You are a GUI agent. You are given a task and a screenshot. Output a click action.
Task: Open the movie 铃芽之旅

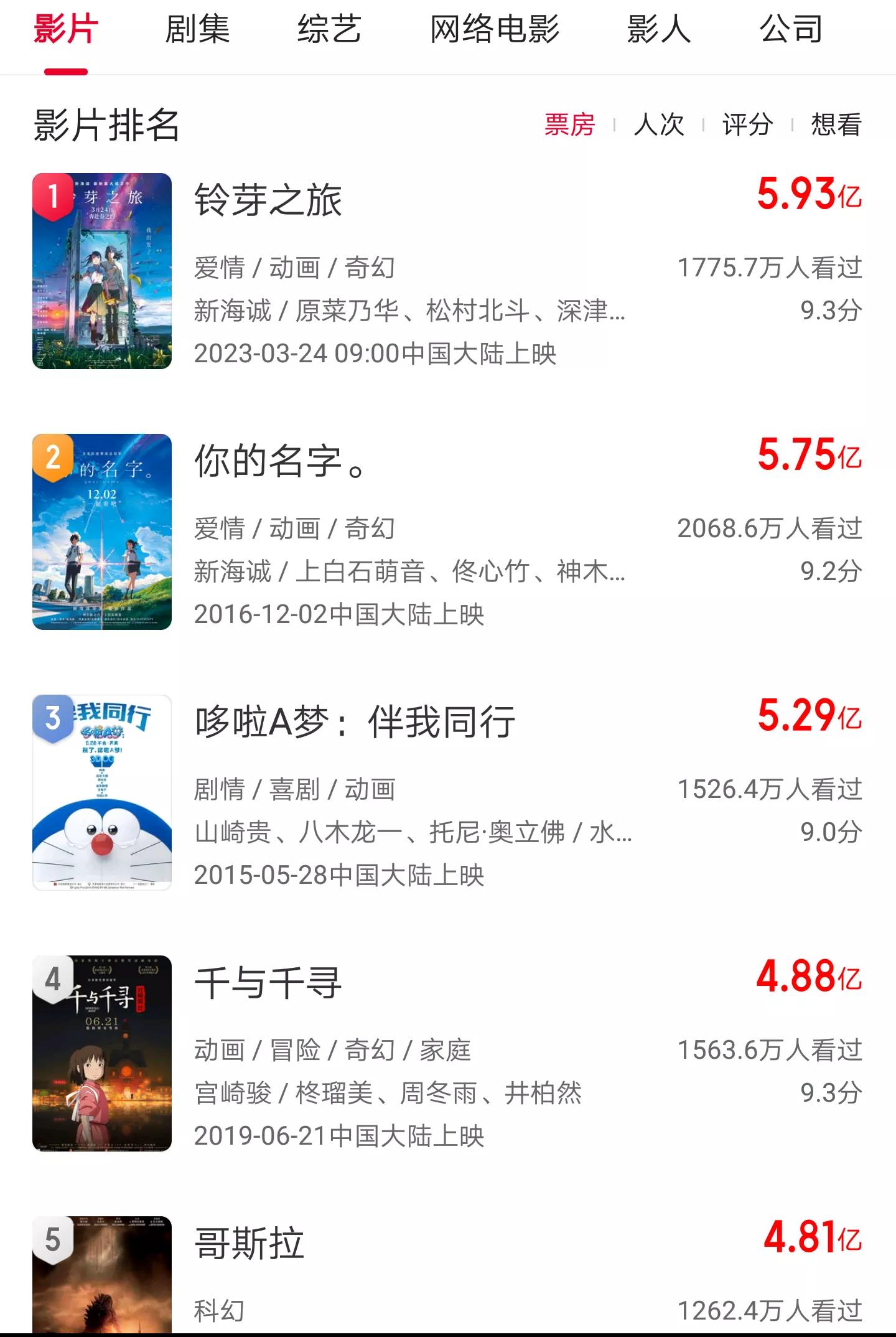point(268,200)
